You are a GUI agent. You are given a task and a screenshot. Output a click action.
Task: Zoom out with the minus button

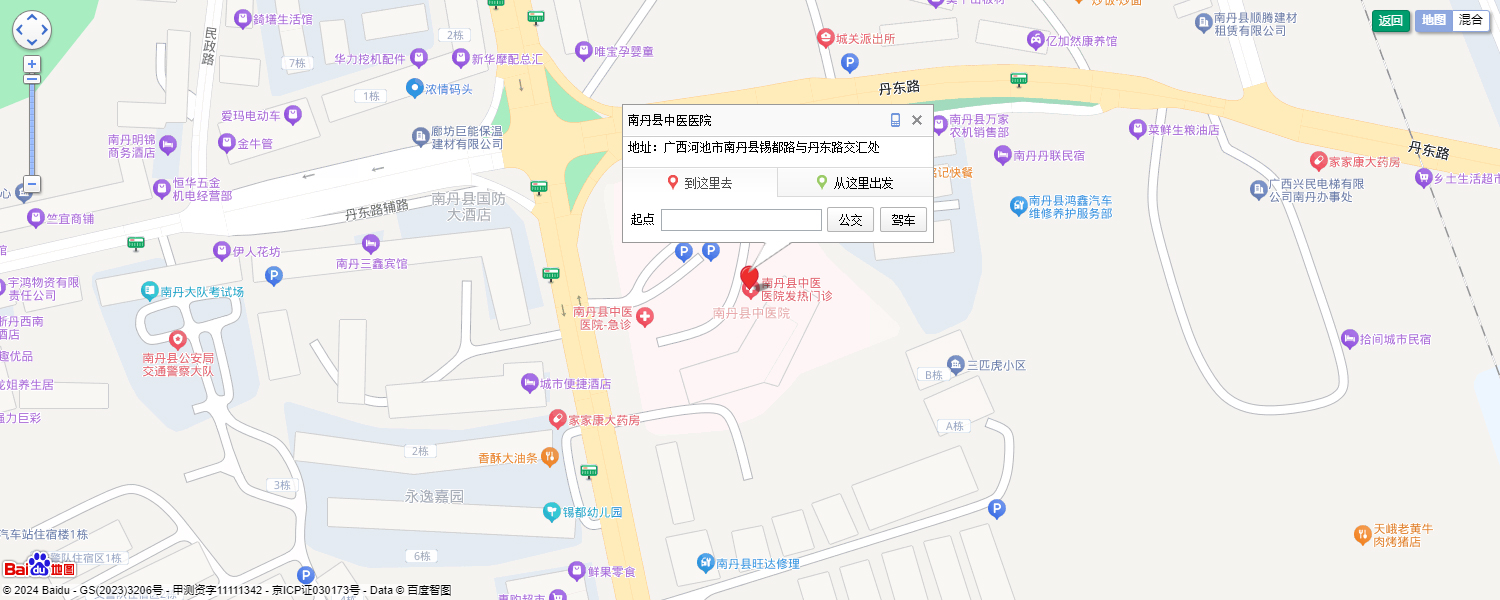pos(32,184)
